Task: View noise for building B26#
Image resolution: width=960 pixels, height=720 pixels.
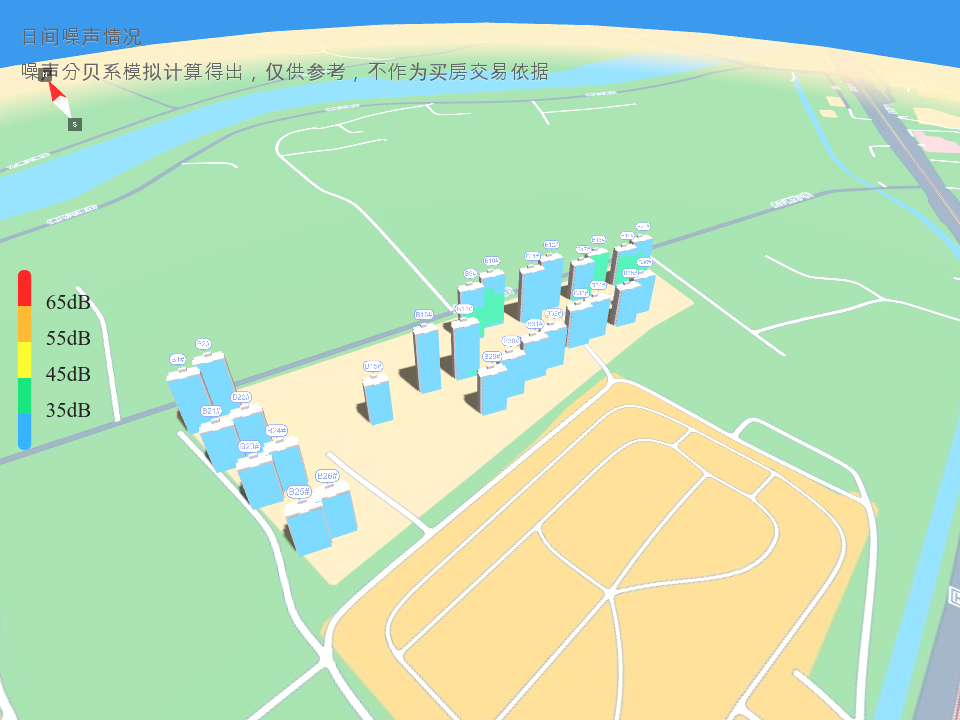Action: (x=327, y=475)
